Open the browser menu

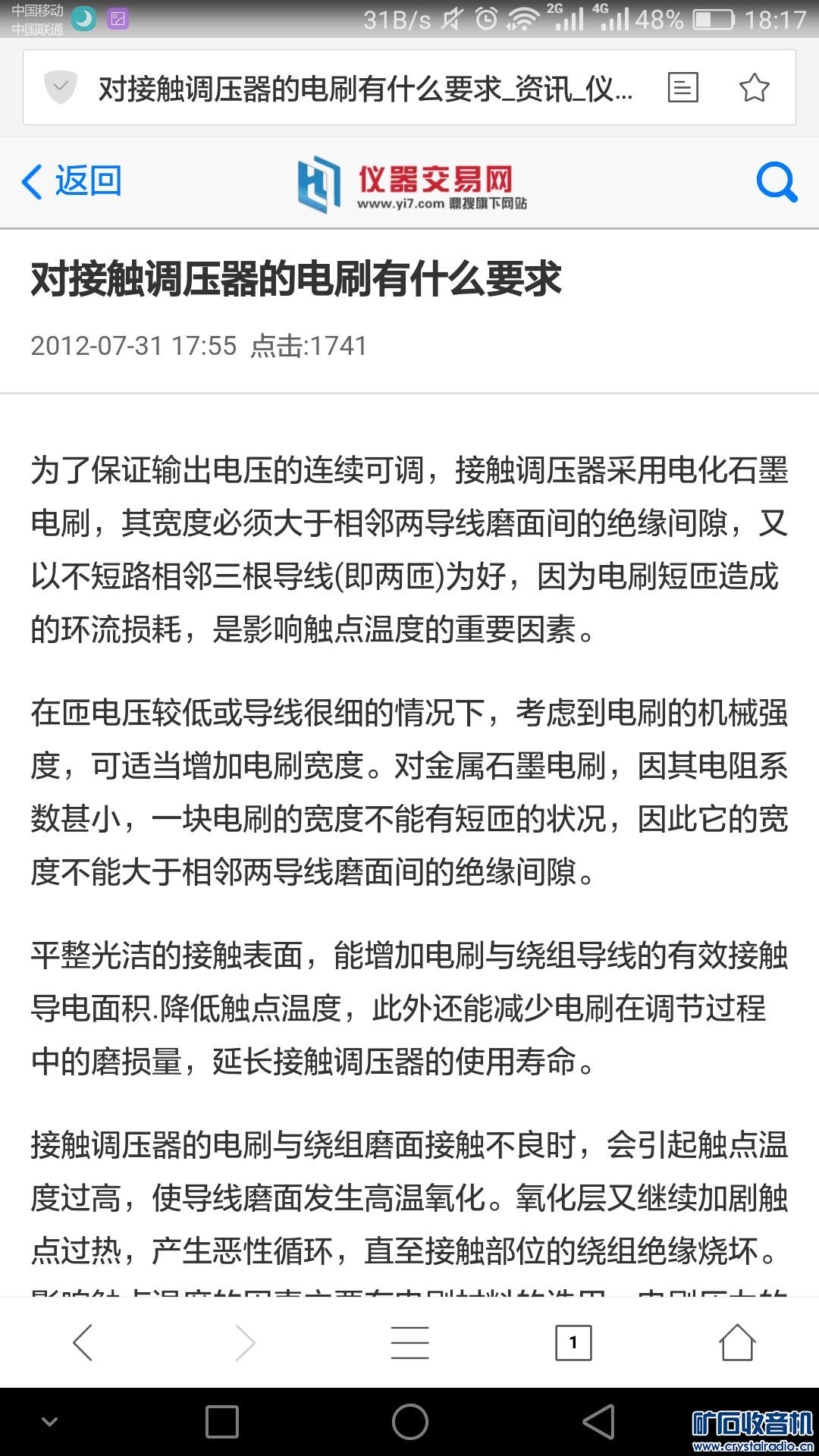[409, 1343]
